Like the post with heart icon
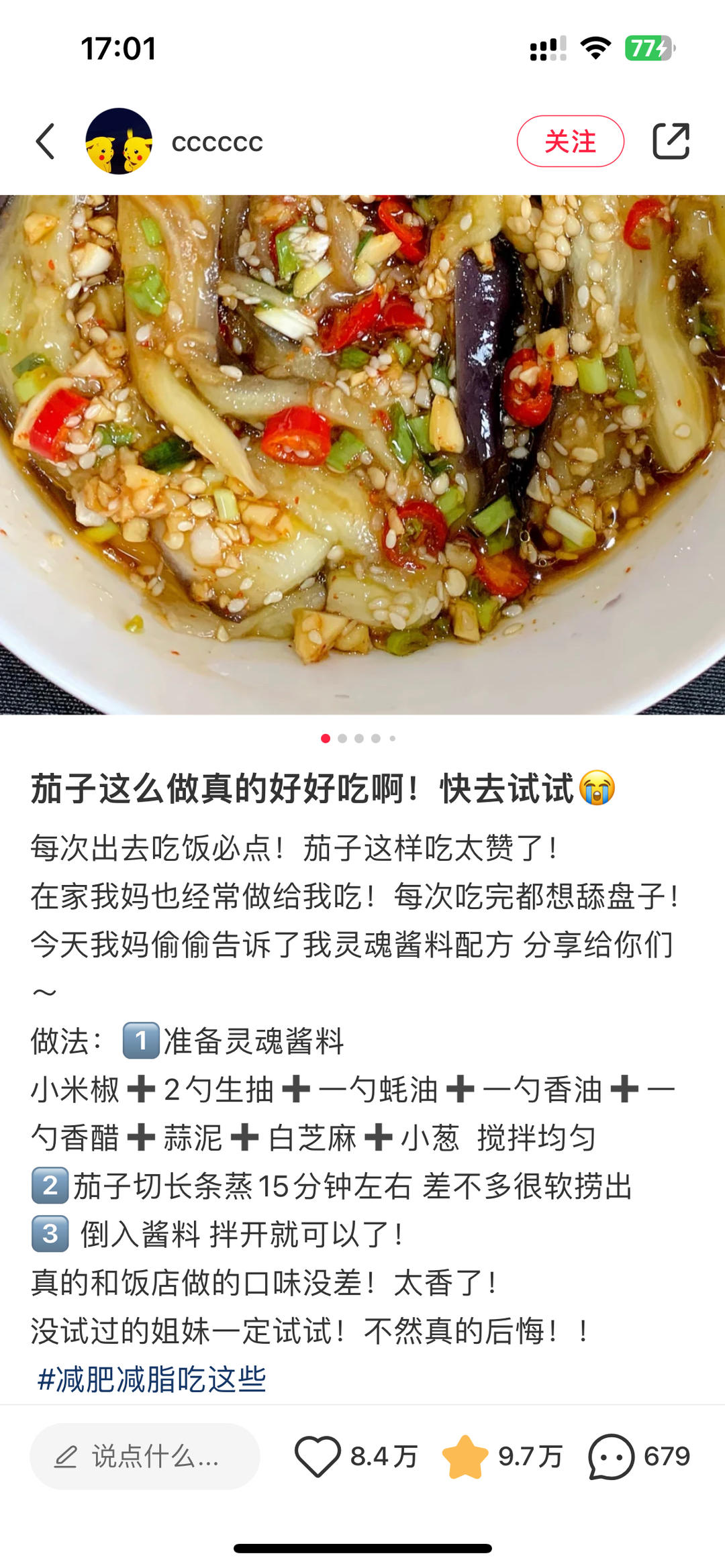 pyautogui.click(x=318, y=1456)
